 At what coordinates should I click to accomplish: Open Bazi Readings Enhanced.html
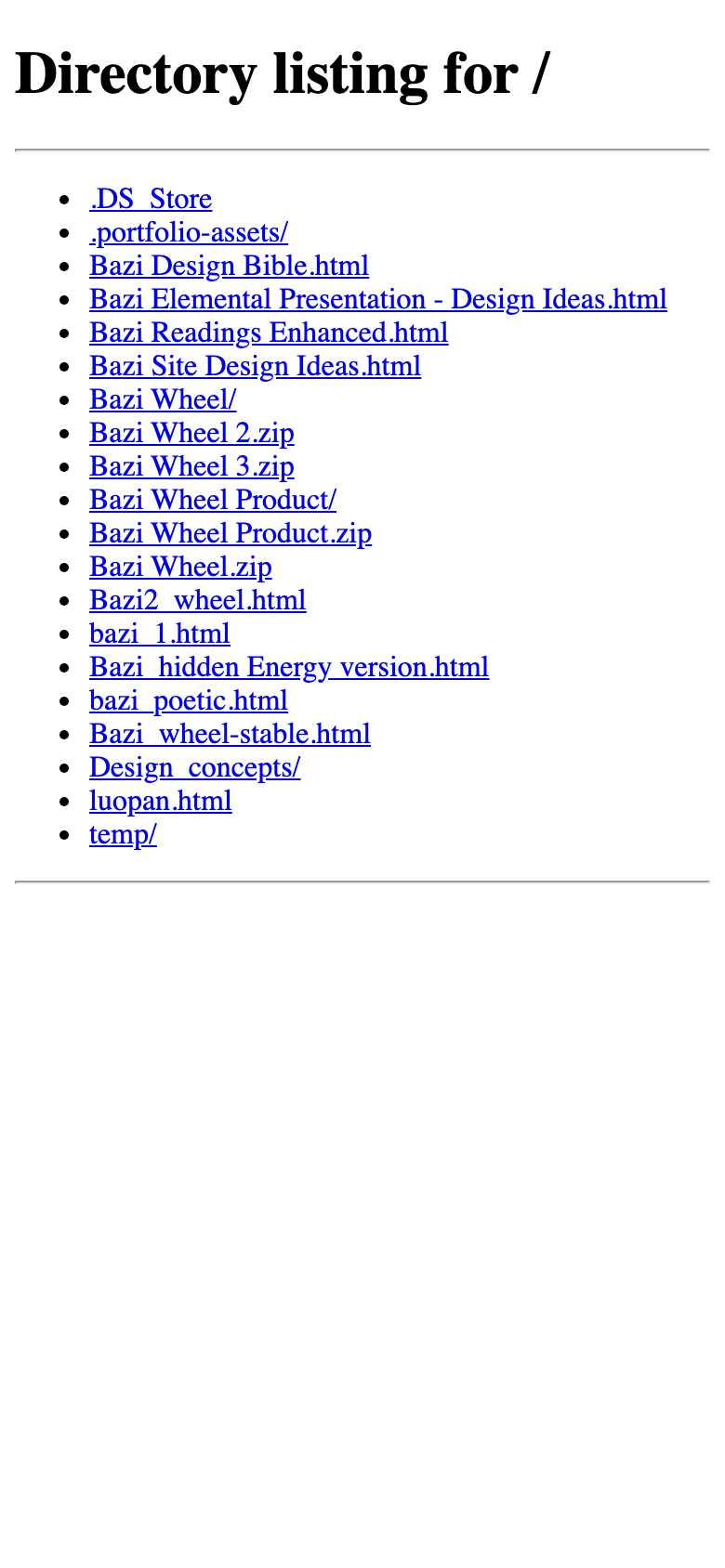(x=269, y=333)
